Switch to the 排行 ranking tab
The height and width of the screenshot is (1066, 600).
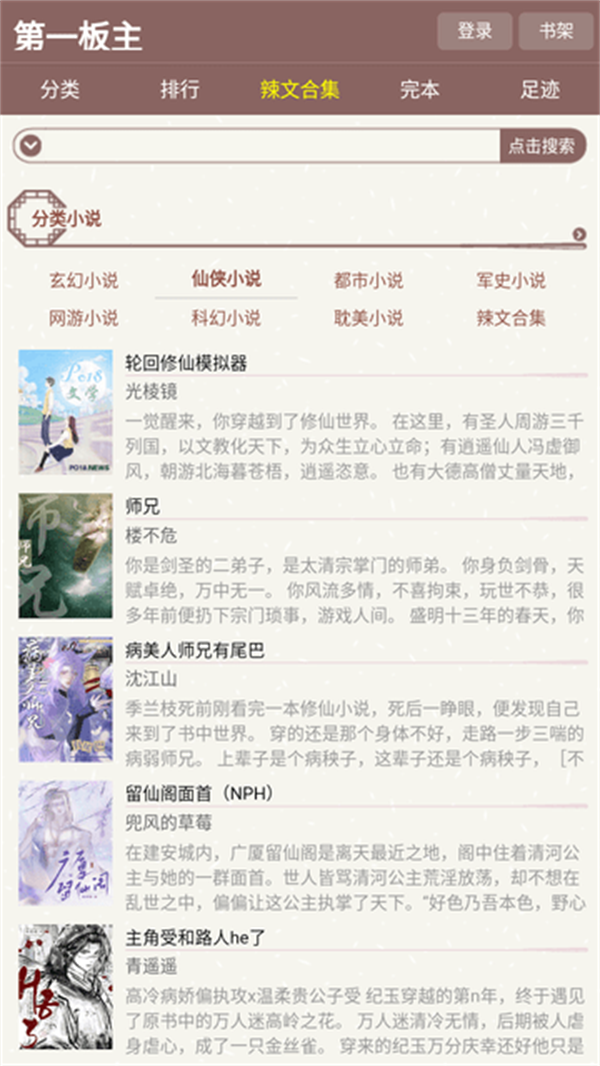180,89
